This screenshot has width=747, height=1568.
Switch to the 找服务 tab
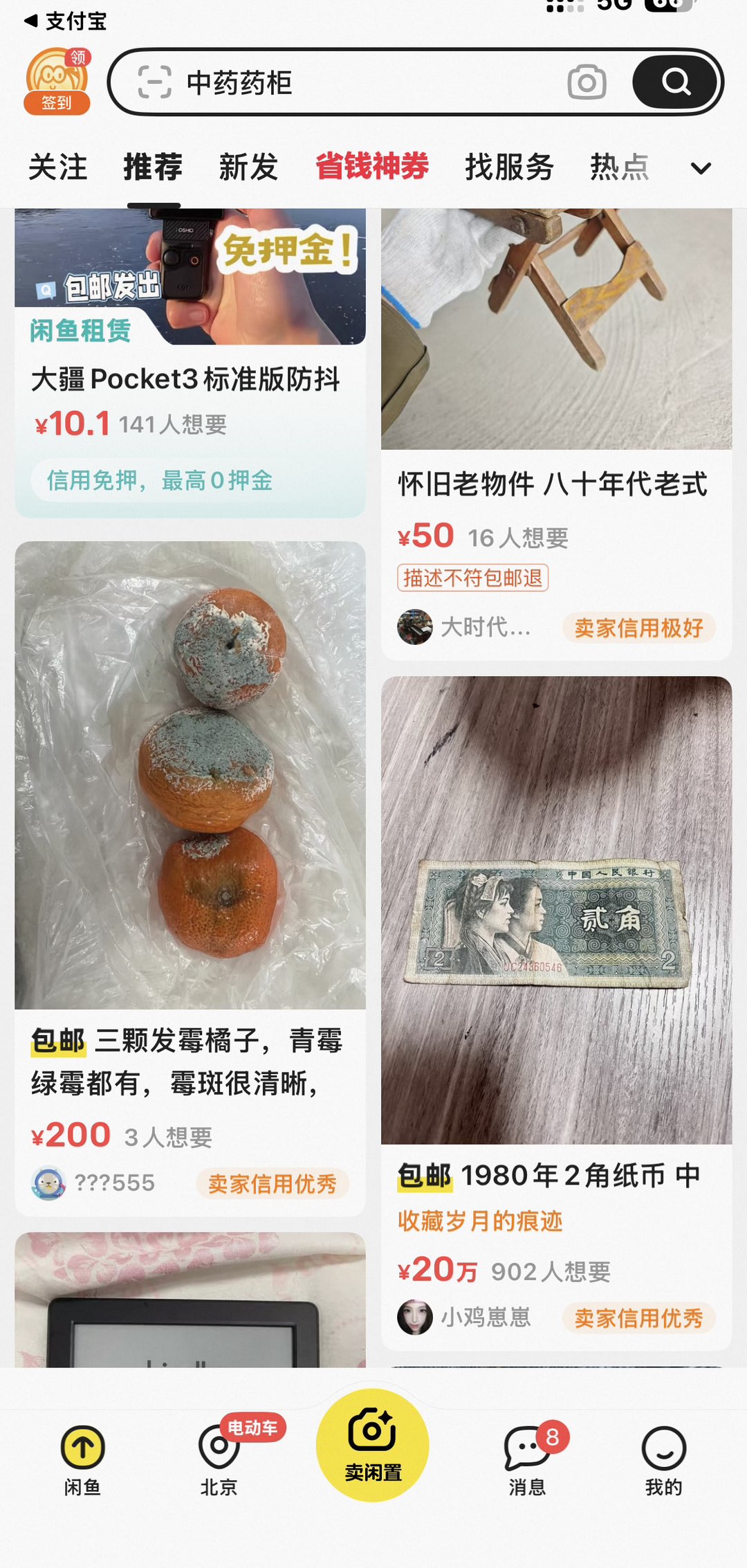click(509, 167)
